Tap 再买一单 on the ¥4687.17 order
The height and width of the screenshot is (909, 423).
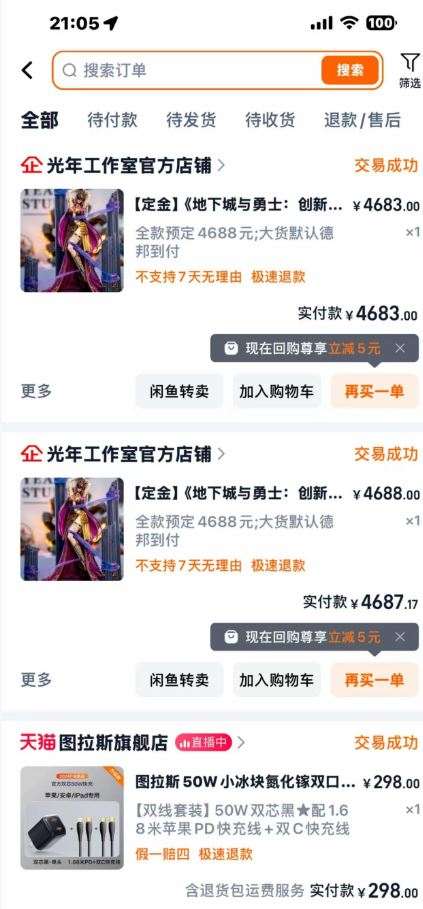(374, 679)
